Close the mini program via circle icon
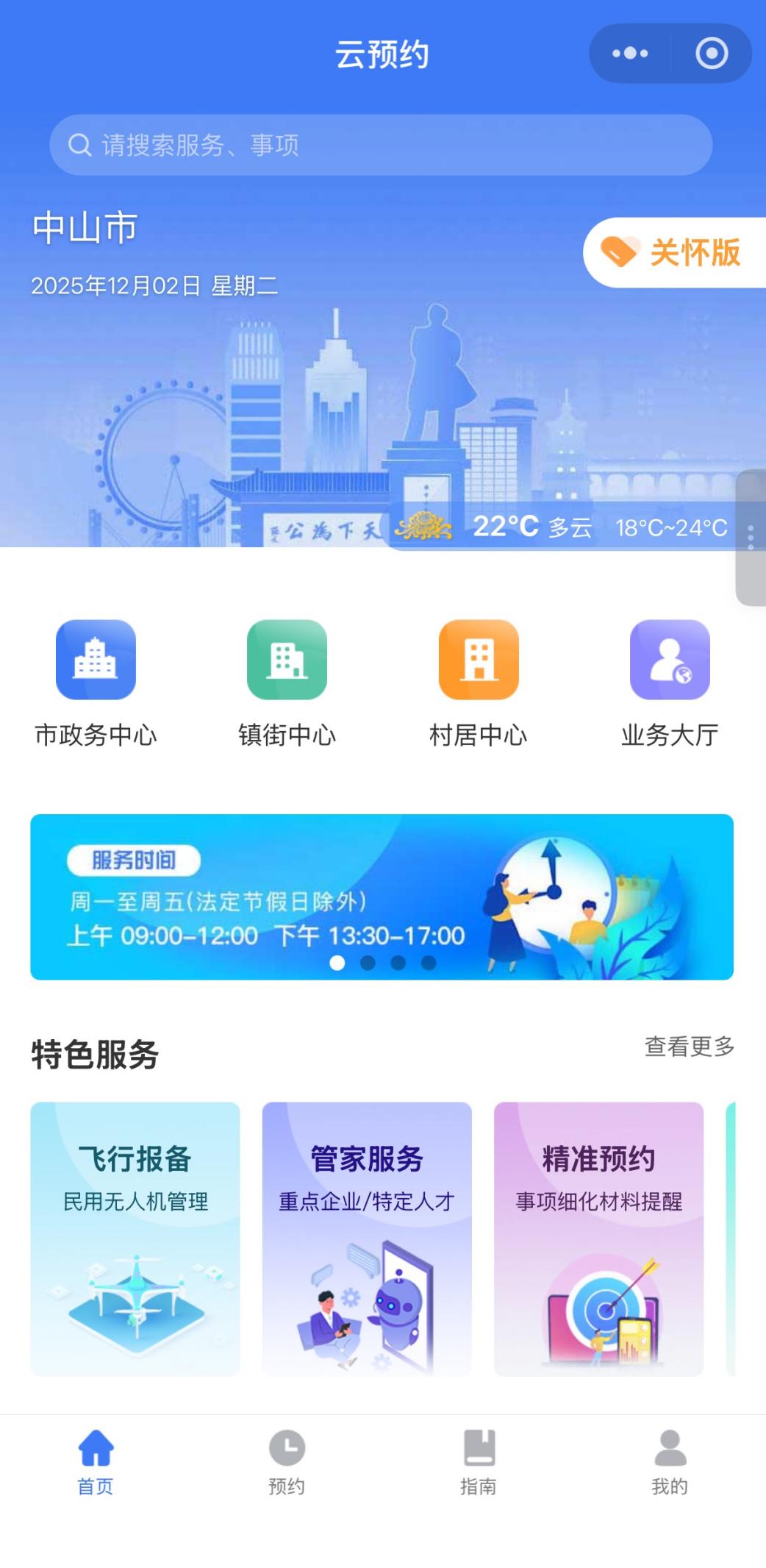Image resolution: width=766 pixels, height=1568 pixels. pyautogui.click(x=711, y=54)
